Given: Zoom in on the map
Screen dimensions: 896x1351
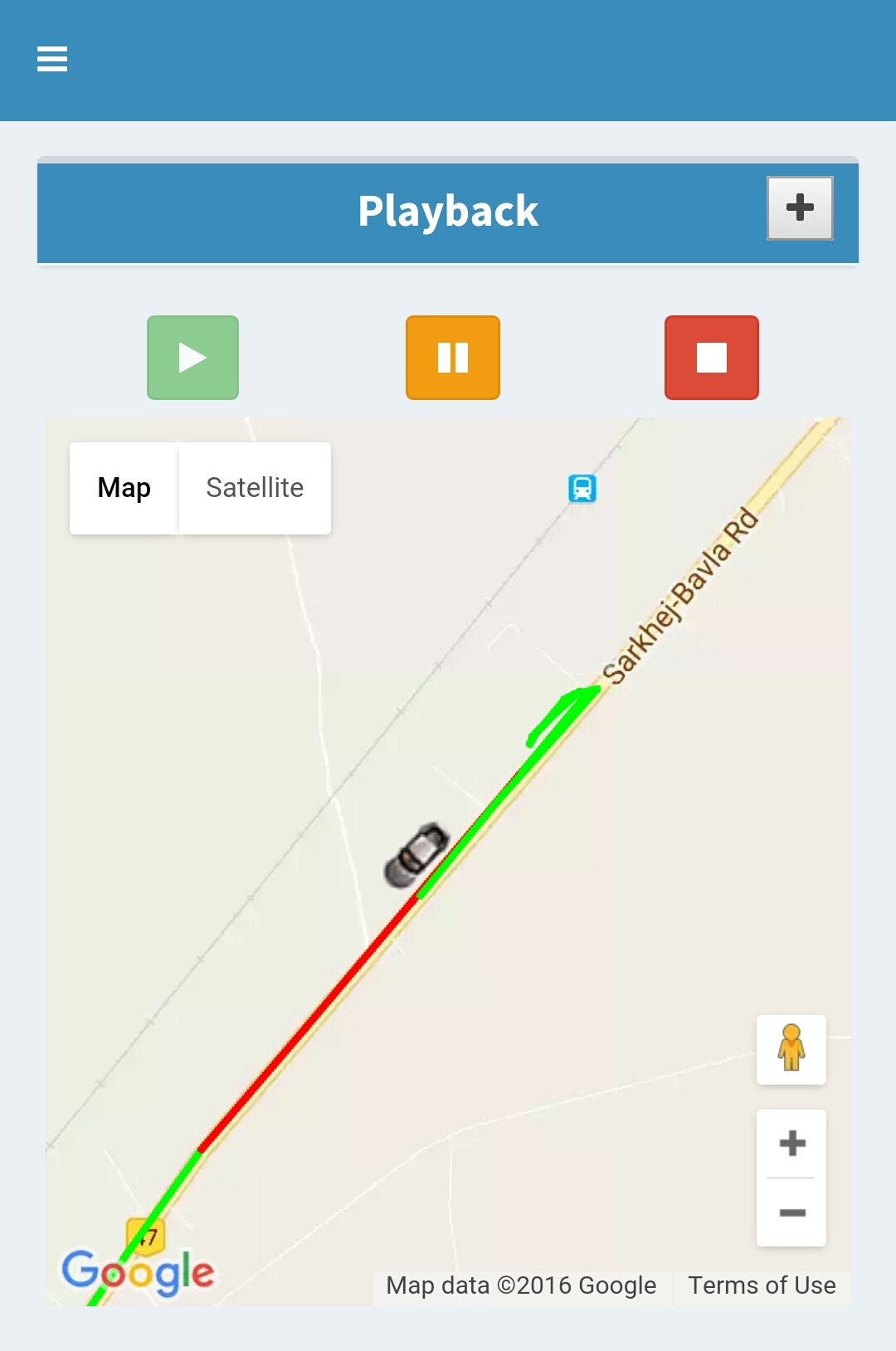Looking at the screenshot, I should 792,1144.
